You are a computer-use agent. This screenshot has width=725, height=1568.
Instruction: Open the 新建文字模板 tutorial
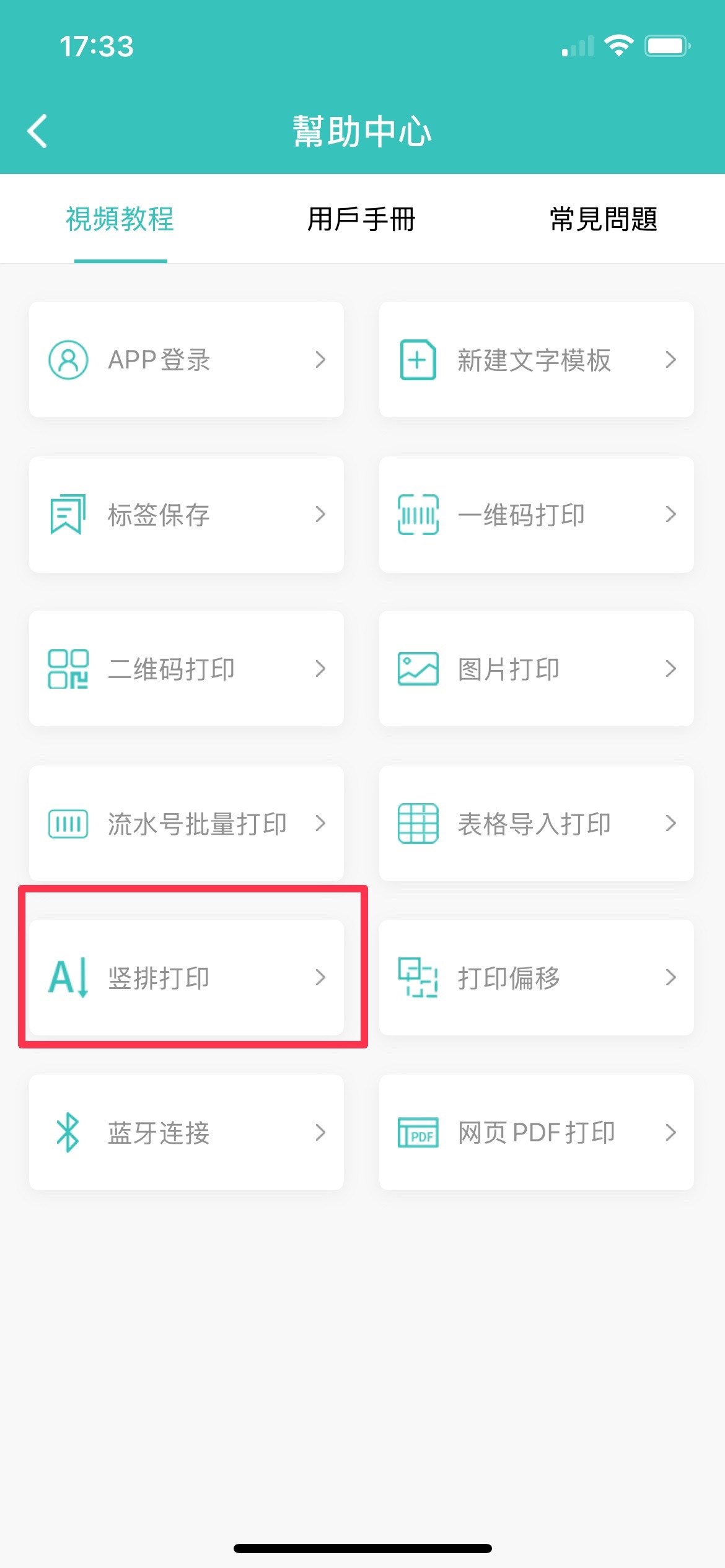pyautogui.click(x=536, y=360)
